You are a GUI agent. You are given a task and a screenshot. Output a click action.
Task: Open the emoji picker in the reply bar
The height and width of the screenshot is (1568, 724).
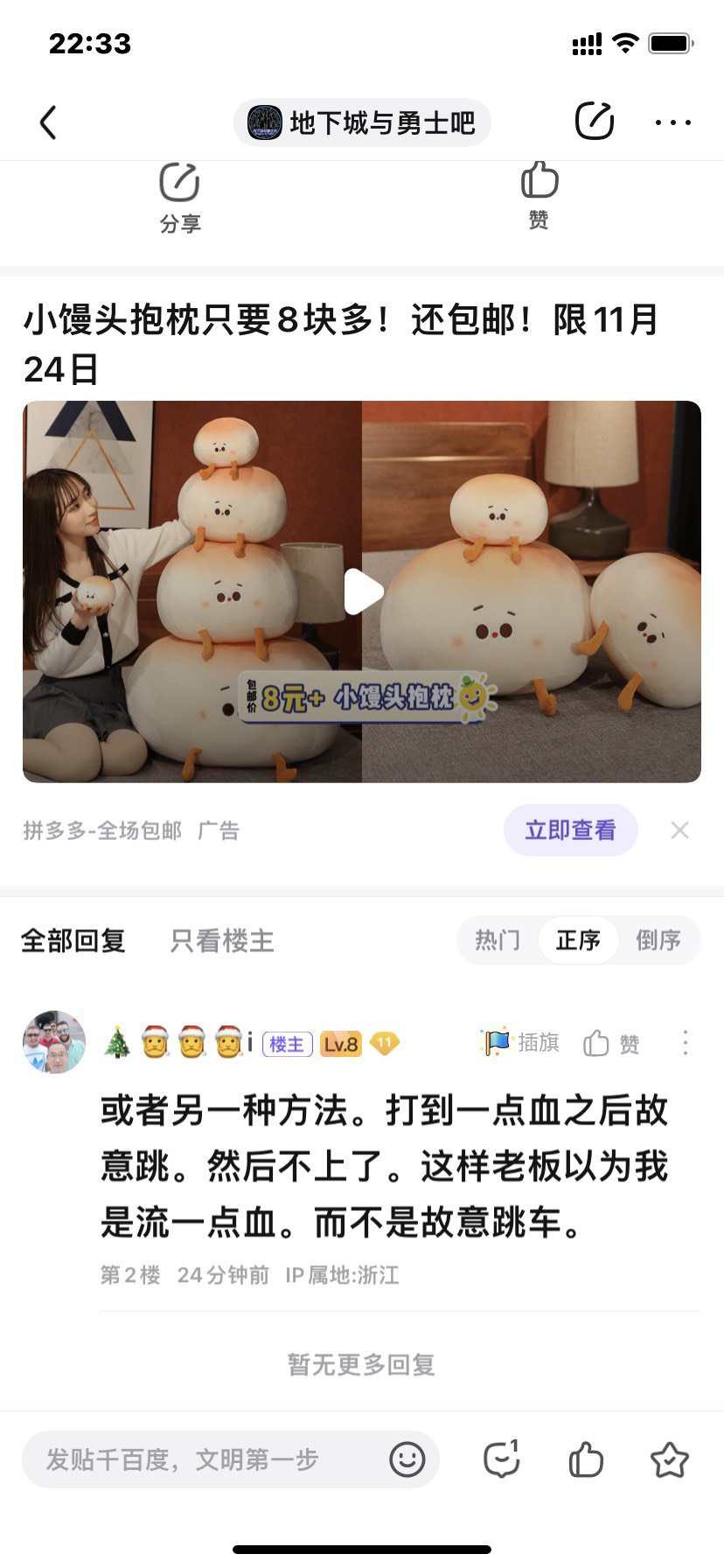pos(407,1459)
